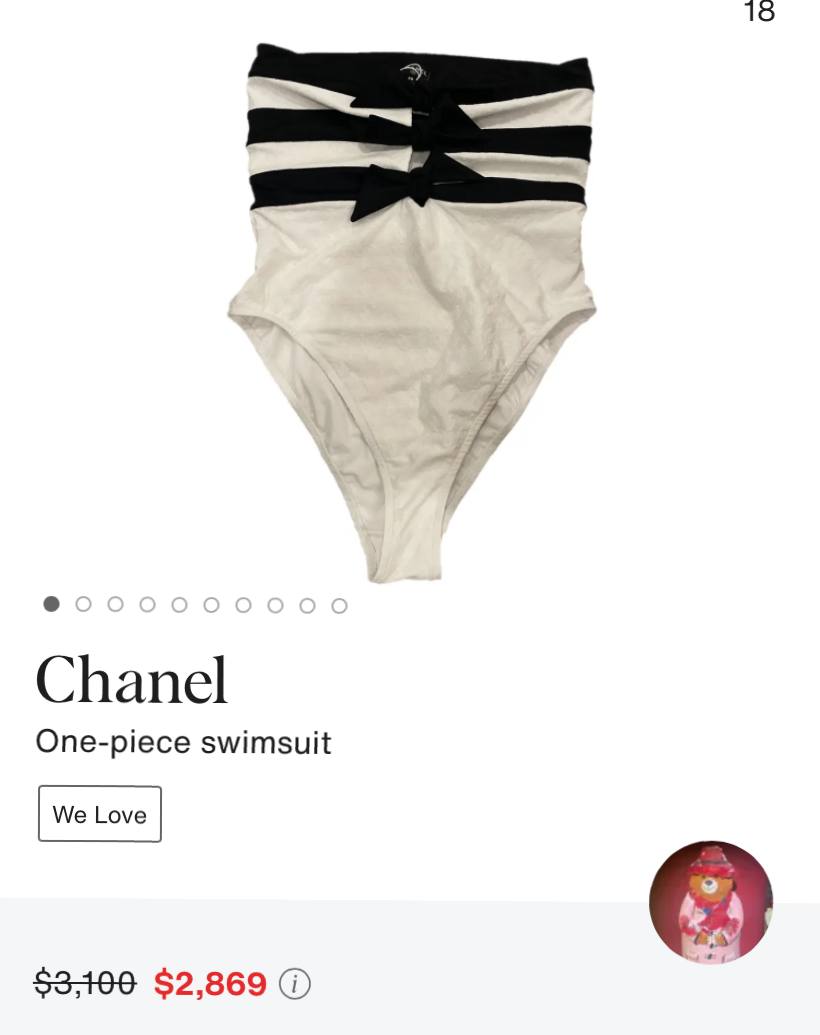Tap the We Love badge
The width and height of the screenshot is (820, 1035).
(x=100, y=814)
